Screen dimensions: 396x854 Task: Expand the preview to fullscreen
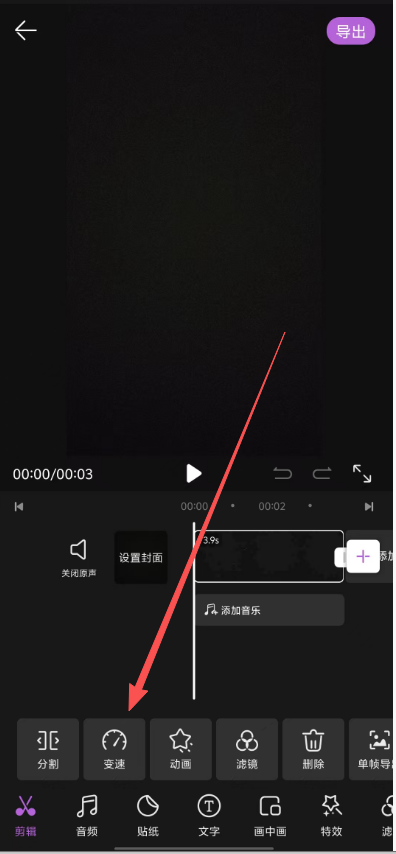362,473
